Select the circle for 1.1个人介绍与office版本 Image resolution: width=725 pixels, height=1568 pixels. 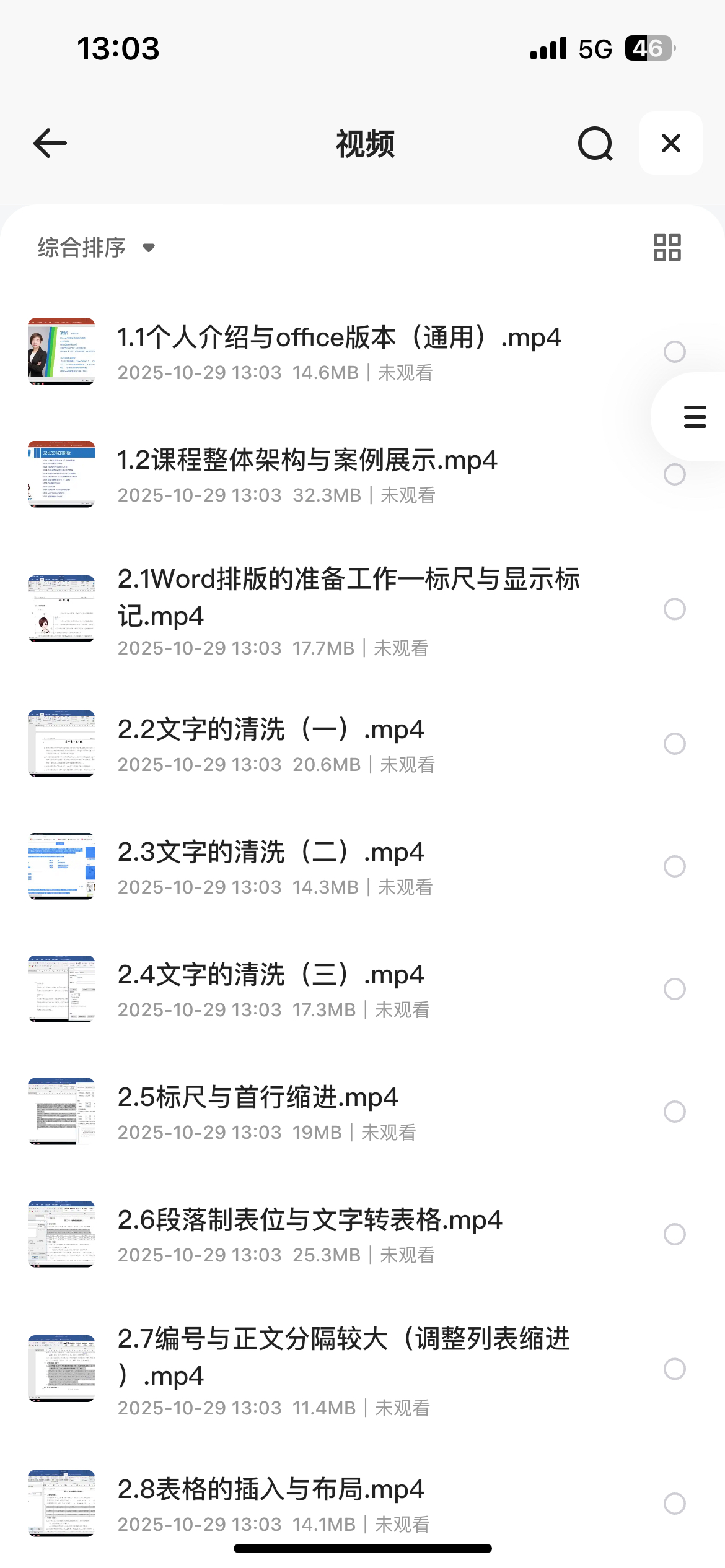coord(674,352)
